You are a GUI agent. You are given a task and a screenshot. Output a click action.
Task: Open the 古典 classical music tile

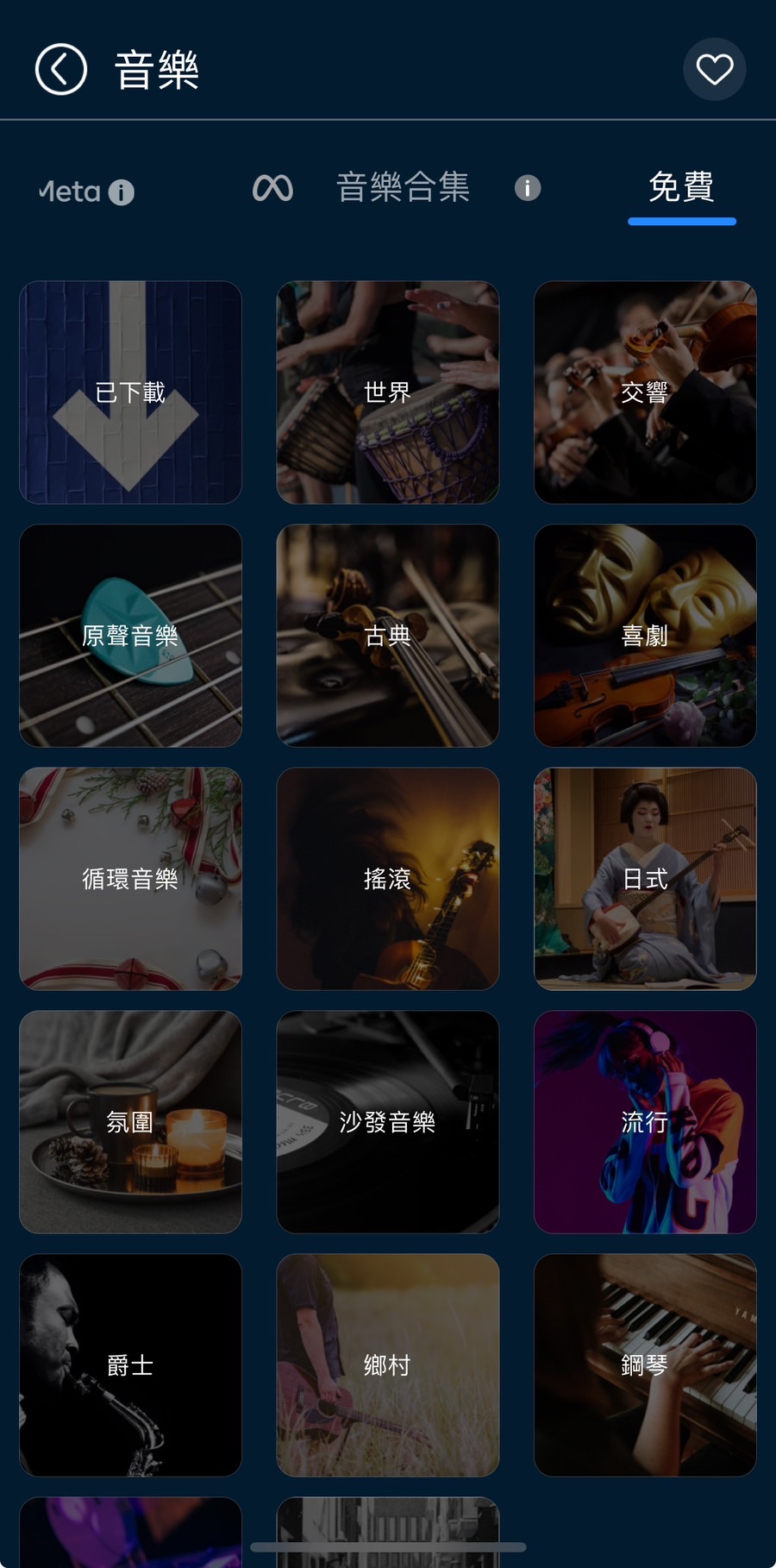[x=387, y=636]
